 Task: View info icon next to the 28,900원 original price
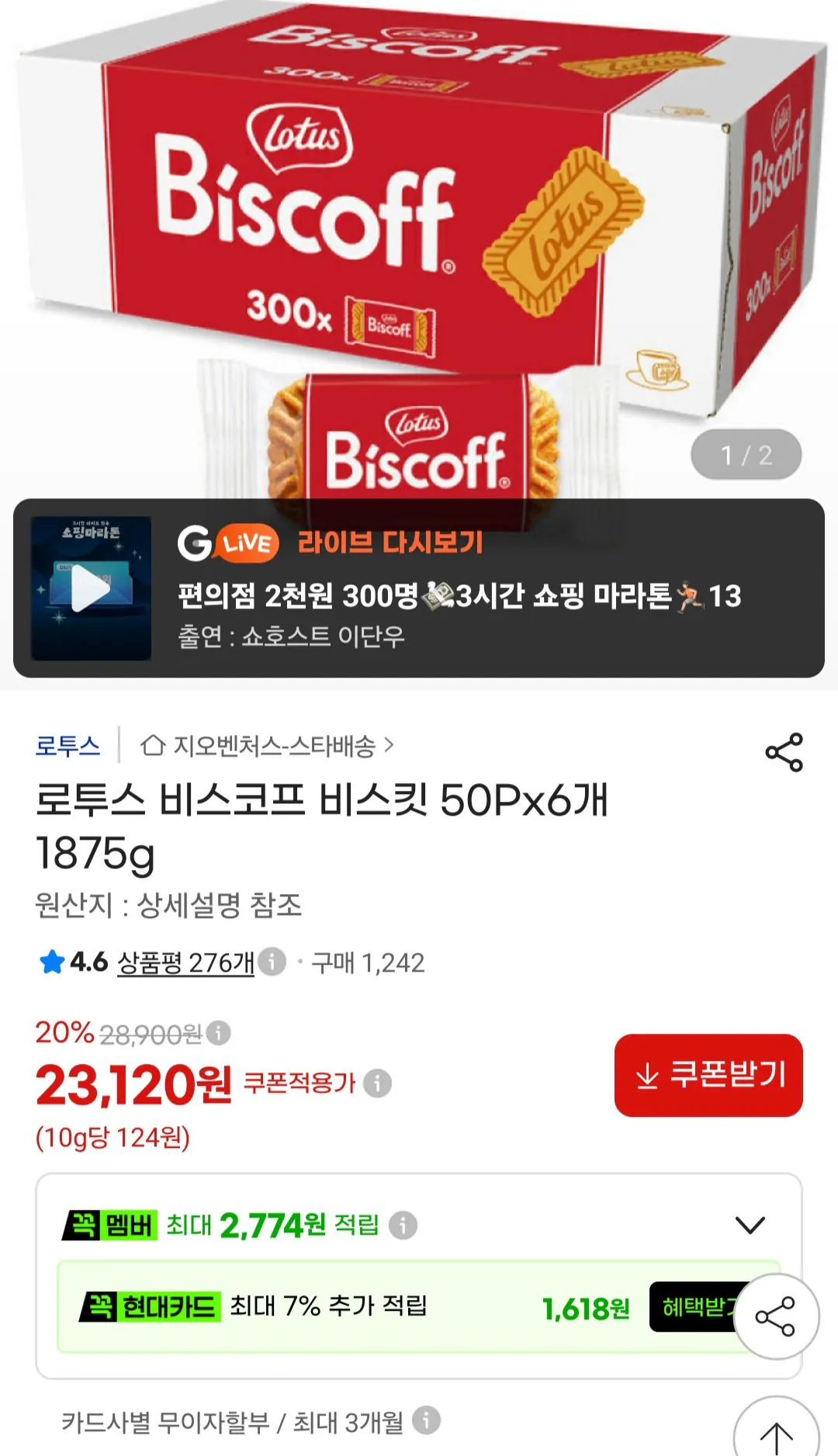(x=219, y=1033)
